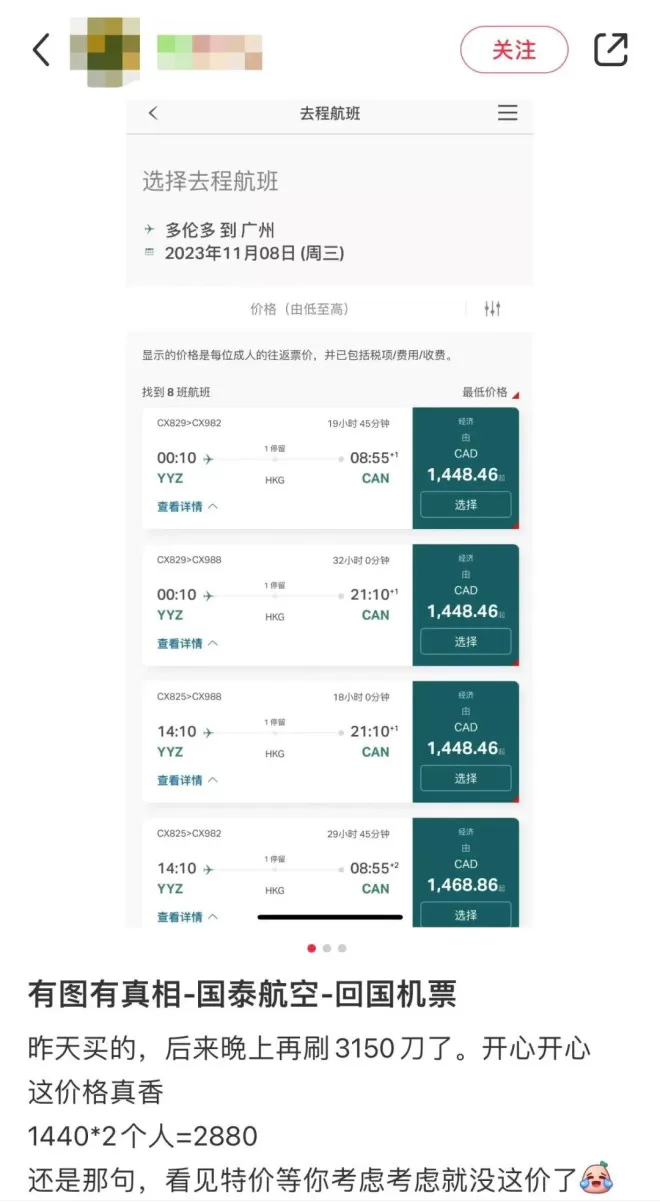This screenshot has height=1203, width=660.
Task: Open the author's profile avatar
Action: [105, 51]
